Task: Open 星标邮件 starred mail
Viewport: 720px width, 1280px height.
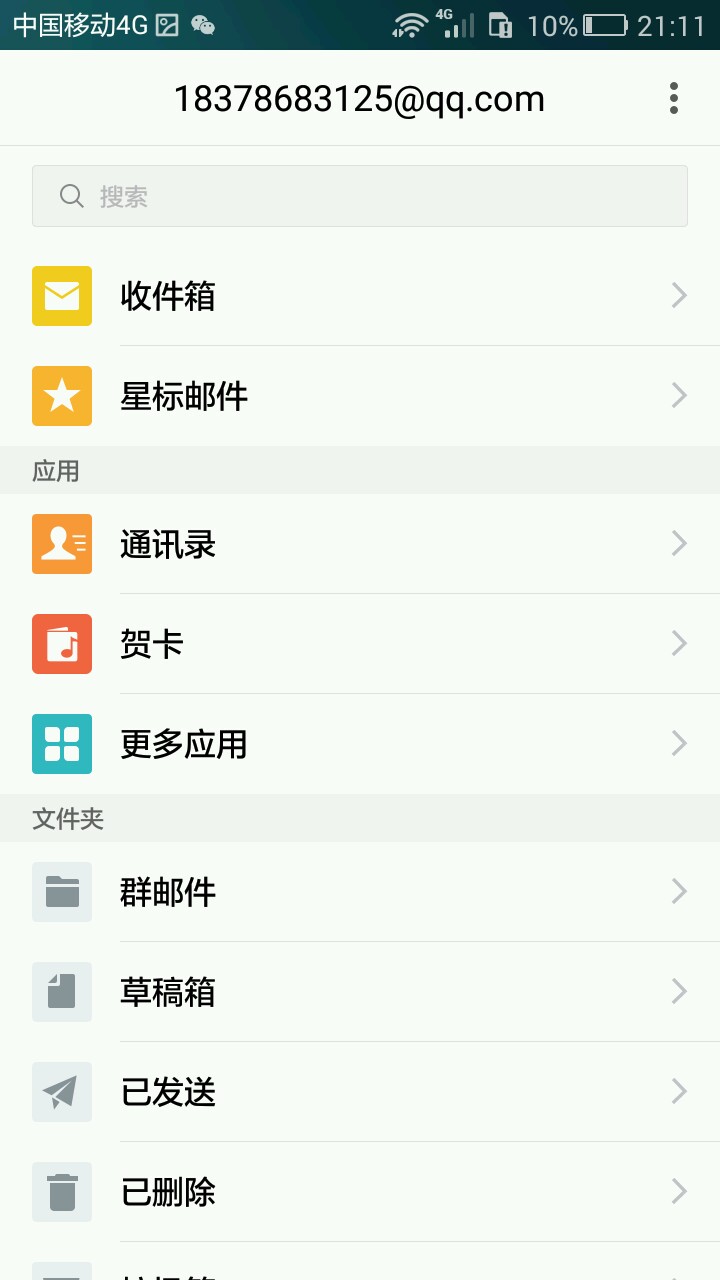Action: [360, 396]
